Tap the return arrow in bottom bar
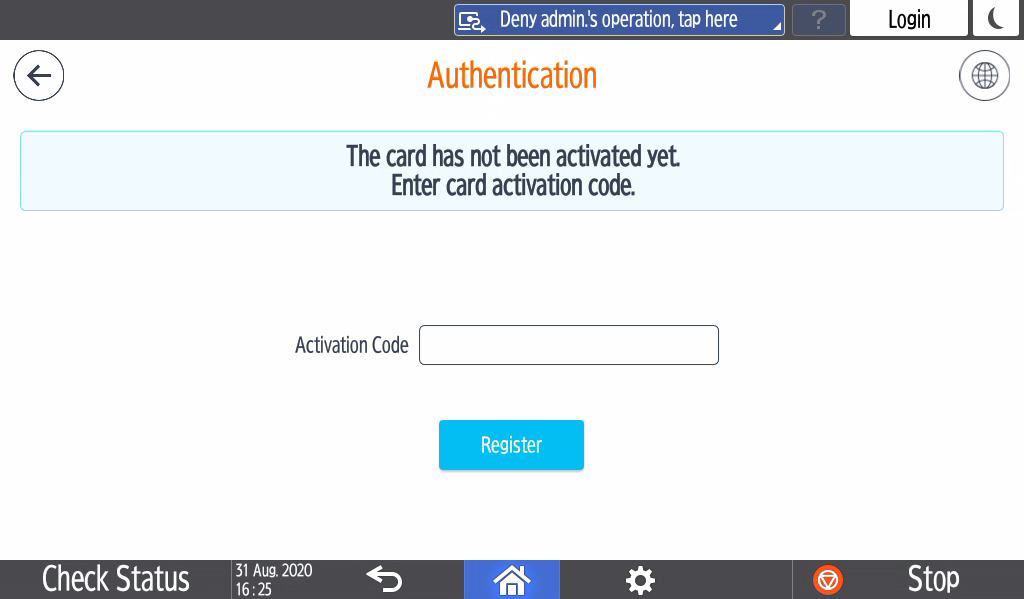 [x=384, y=579]
